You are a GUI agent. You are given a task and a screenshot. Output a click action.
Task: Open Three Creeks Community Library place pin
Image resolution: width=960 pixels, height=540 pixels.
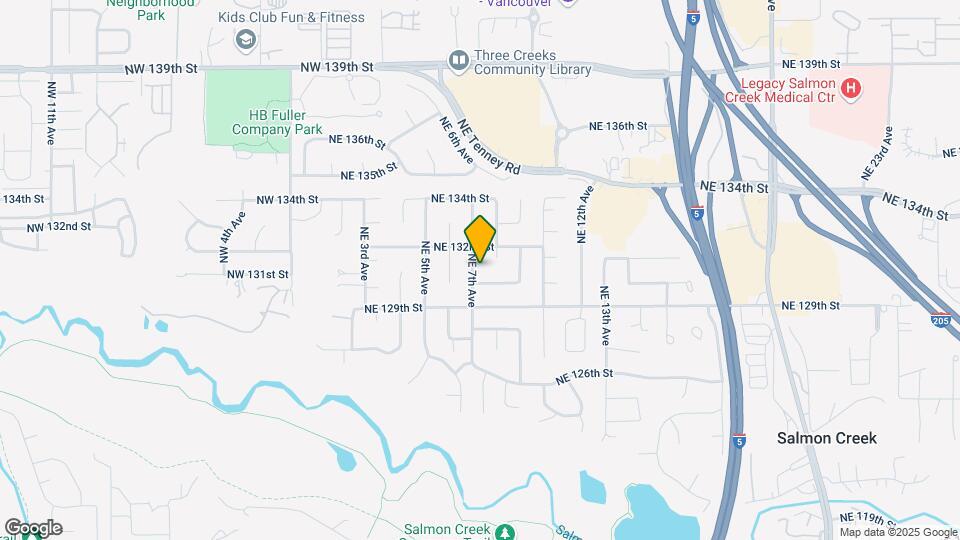coord(458,62)
